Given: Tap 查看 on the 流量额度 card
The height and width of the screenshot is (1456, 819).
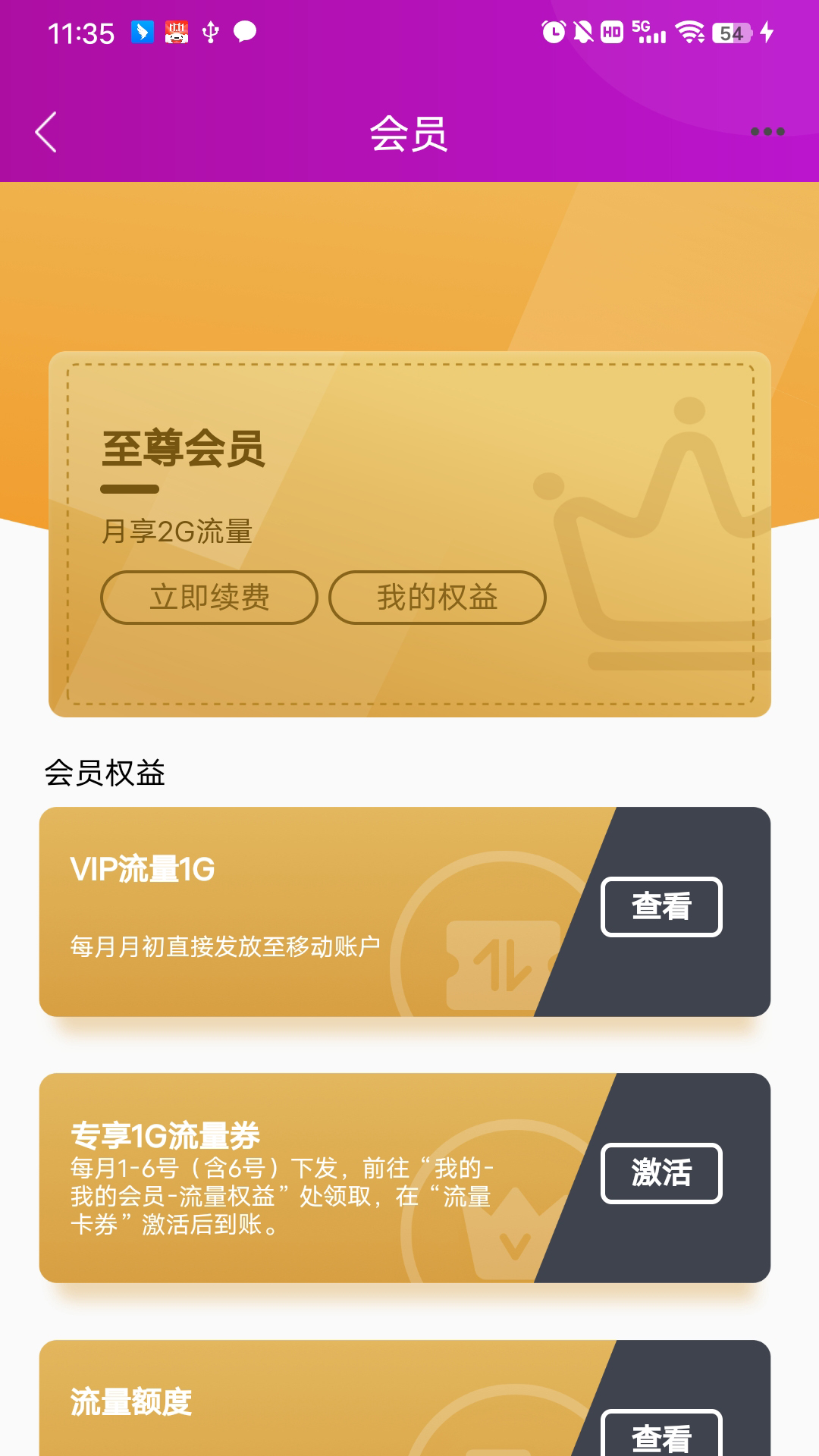Looking at the screenshot, I should point(661,1435).
